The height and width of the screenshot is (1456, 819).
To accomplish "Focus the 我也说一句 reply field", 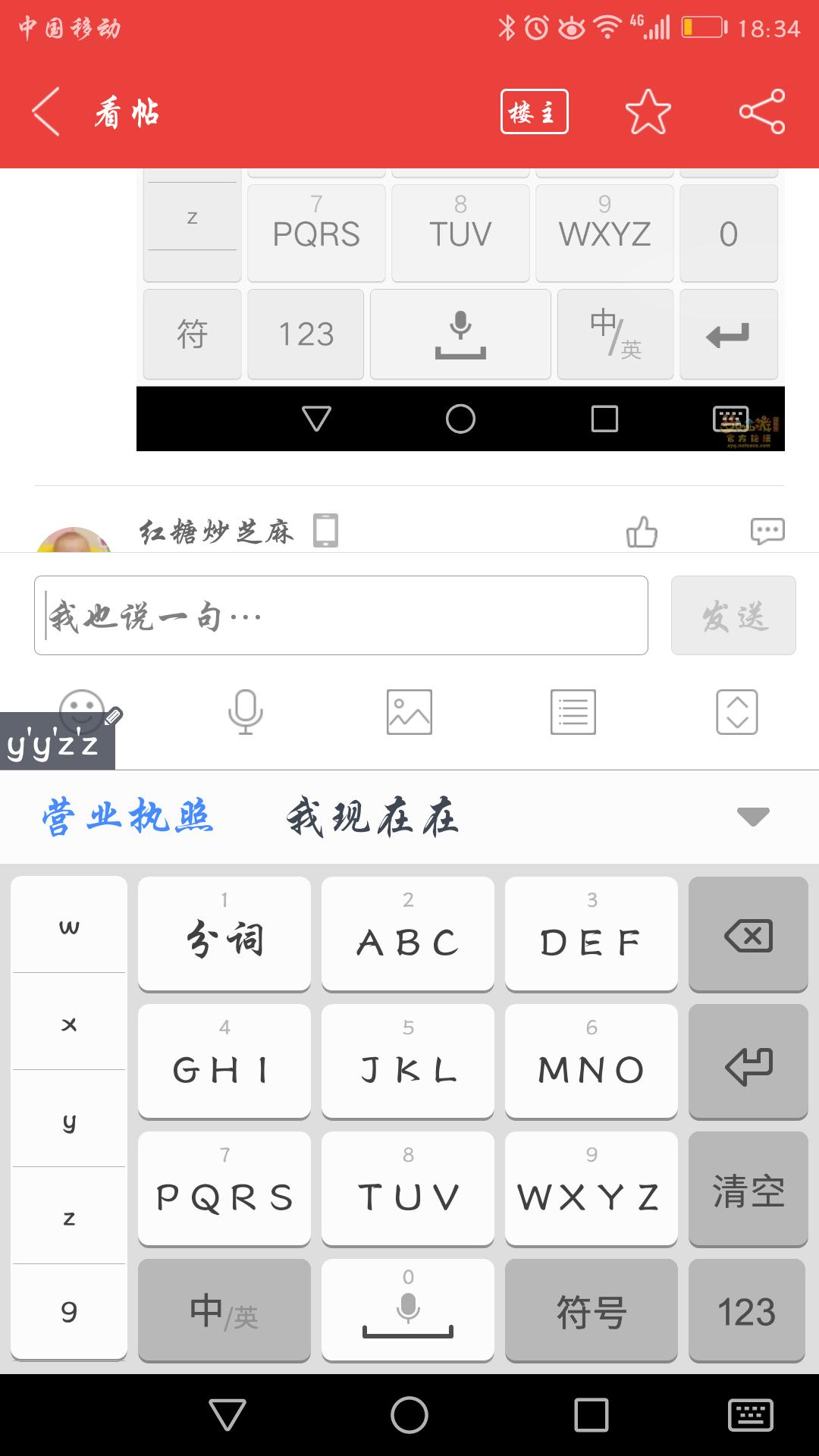I will tap(341, 615).
